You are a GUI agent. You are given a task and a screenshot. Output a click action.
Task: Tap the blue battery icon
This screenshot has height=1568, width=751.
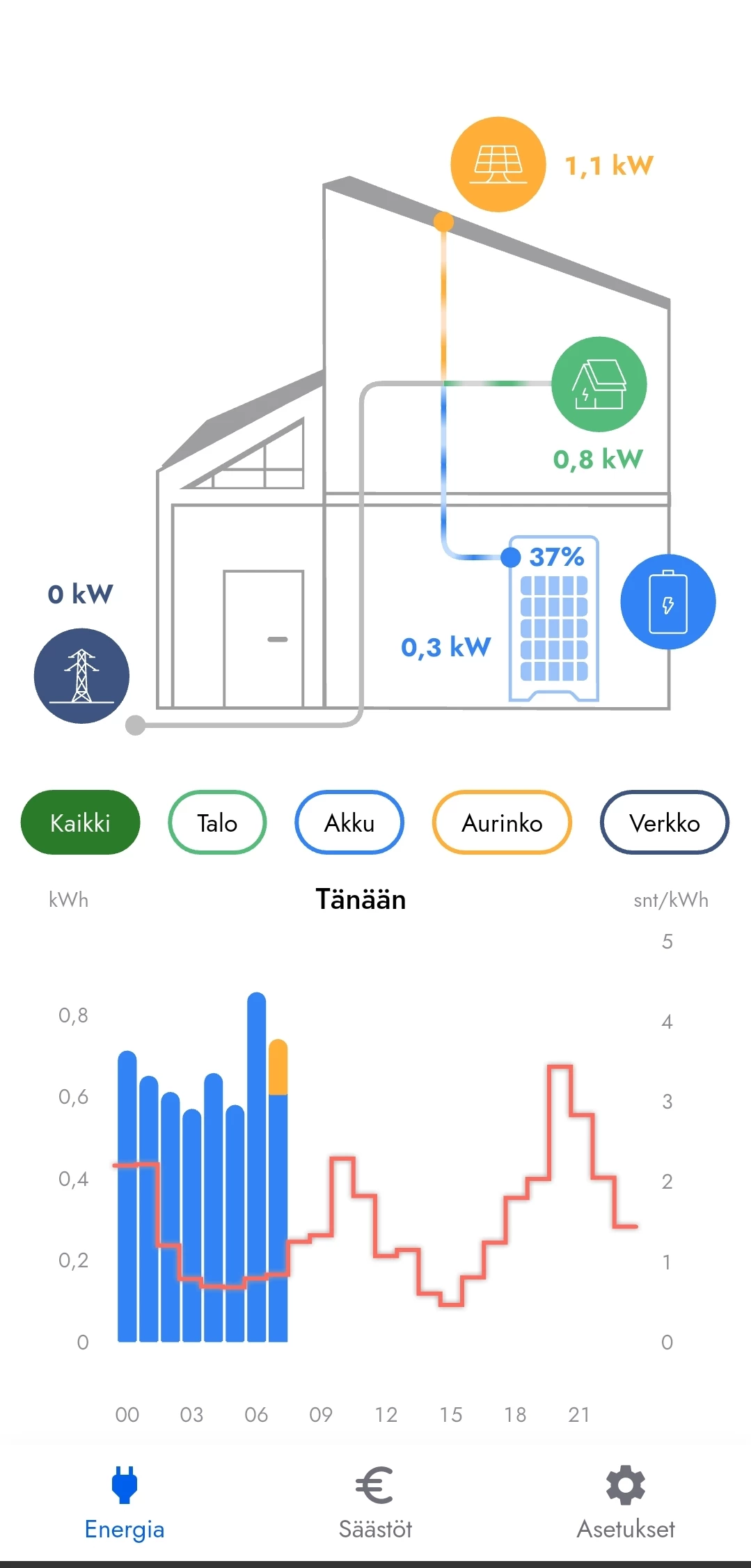pyautogui.click(x=667, y=602)
